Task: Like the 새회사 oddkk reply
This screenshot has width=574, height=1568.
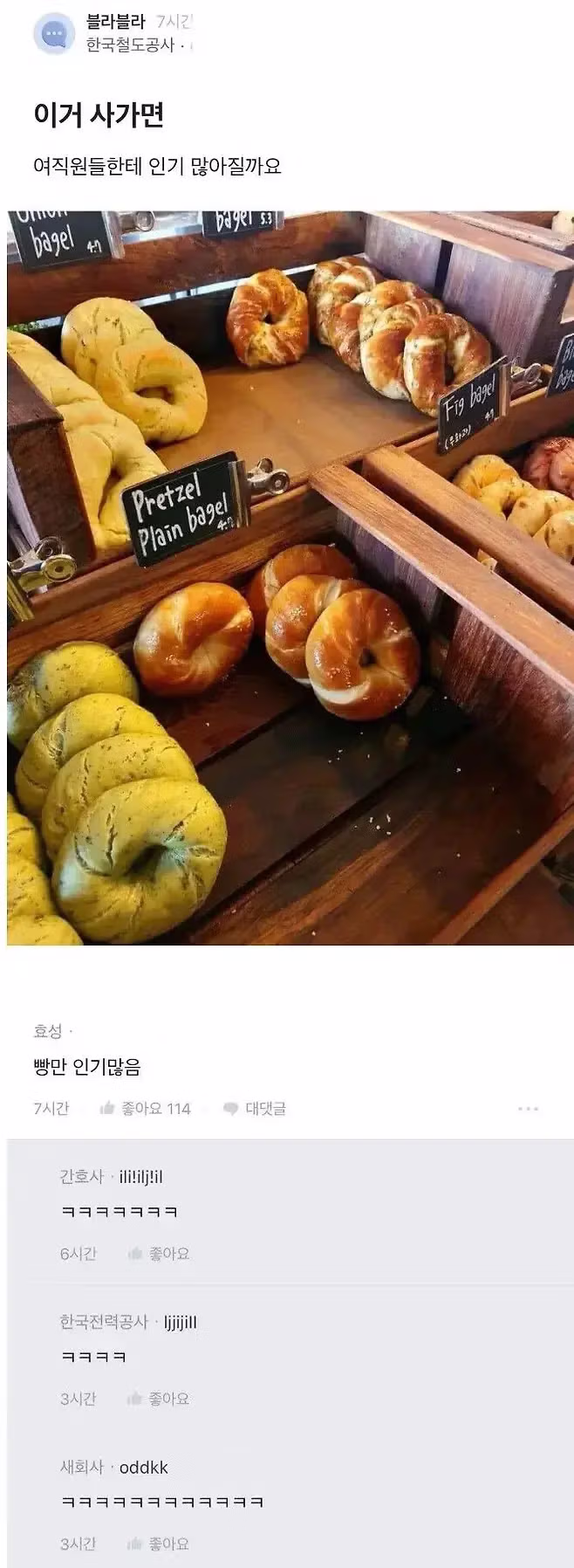Action: tap(159, 1544)
